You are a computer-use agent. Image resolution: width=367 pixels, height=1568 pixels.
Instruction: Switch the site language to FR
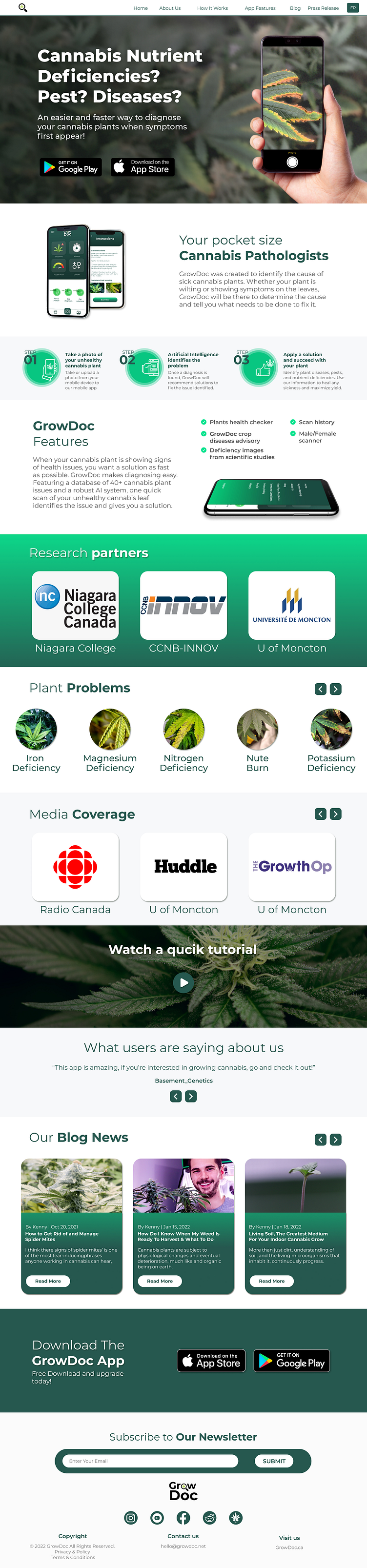pyautogui.click(x=353, y=8)
